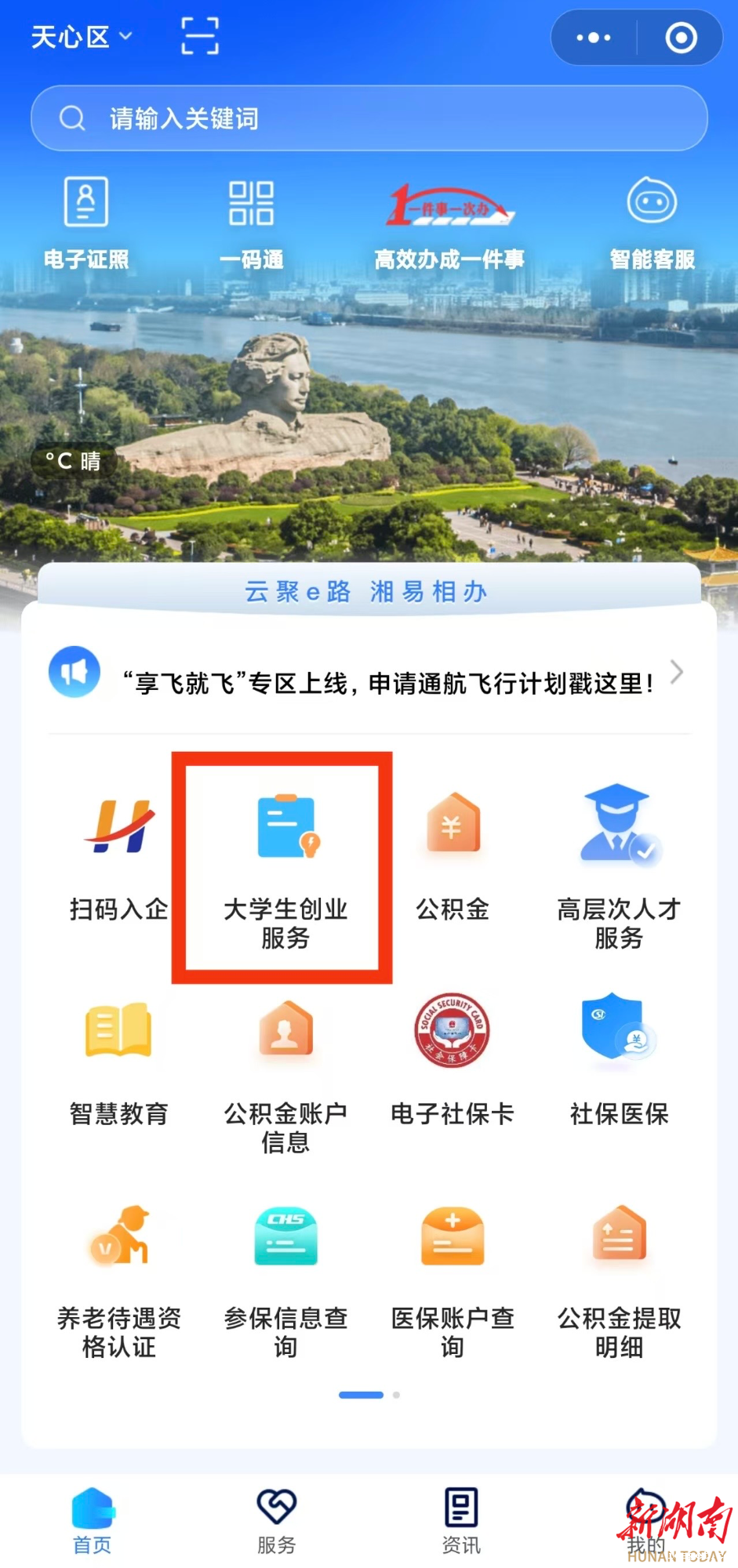Open the scan code icon
Viewport: 738px width, 1568px height.
click(200, 36)
